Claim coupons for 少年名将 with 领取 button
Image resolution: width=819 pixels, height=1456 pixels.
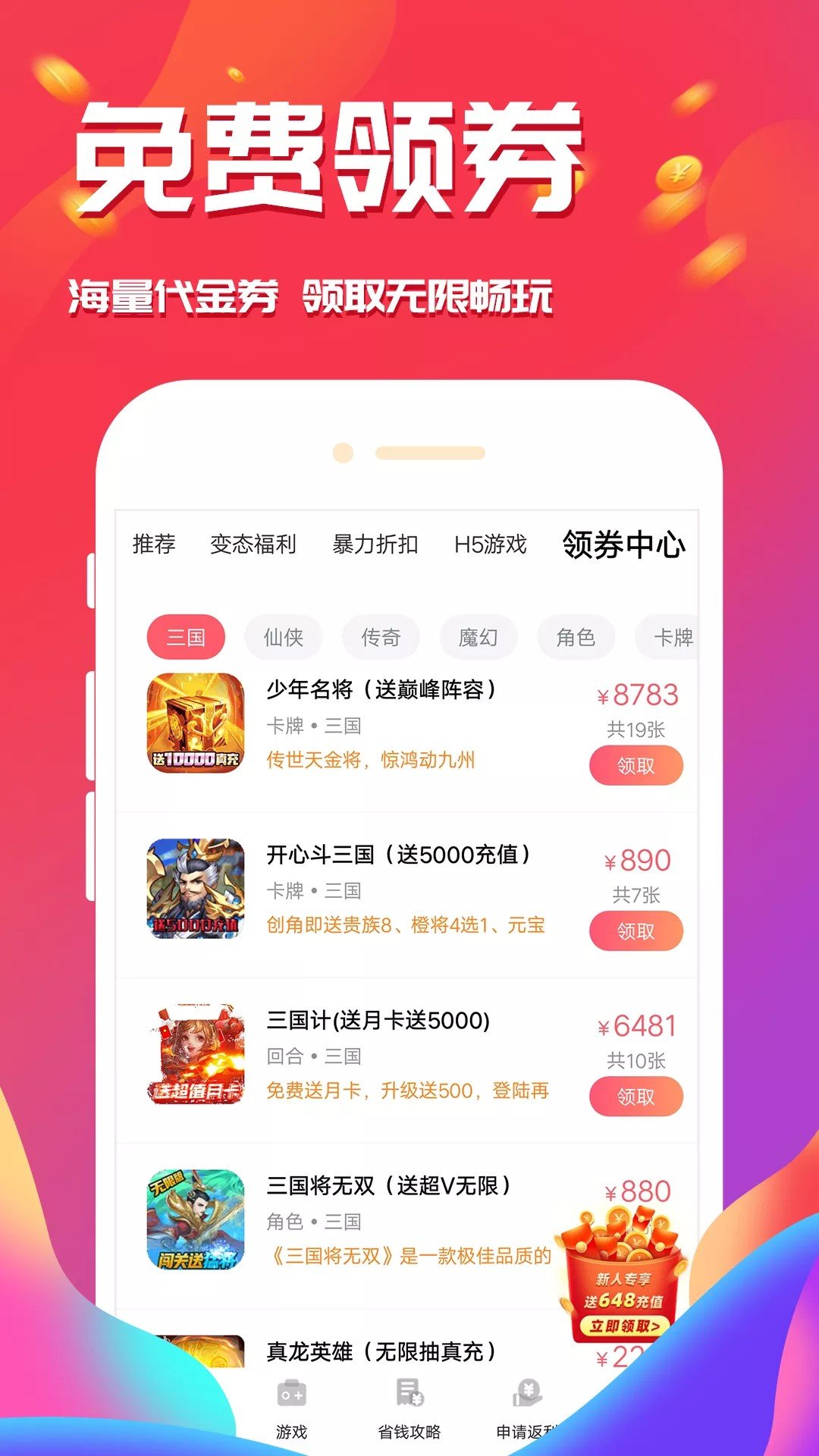click(x=636, y=765)
